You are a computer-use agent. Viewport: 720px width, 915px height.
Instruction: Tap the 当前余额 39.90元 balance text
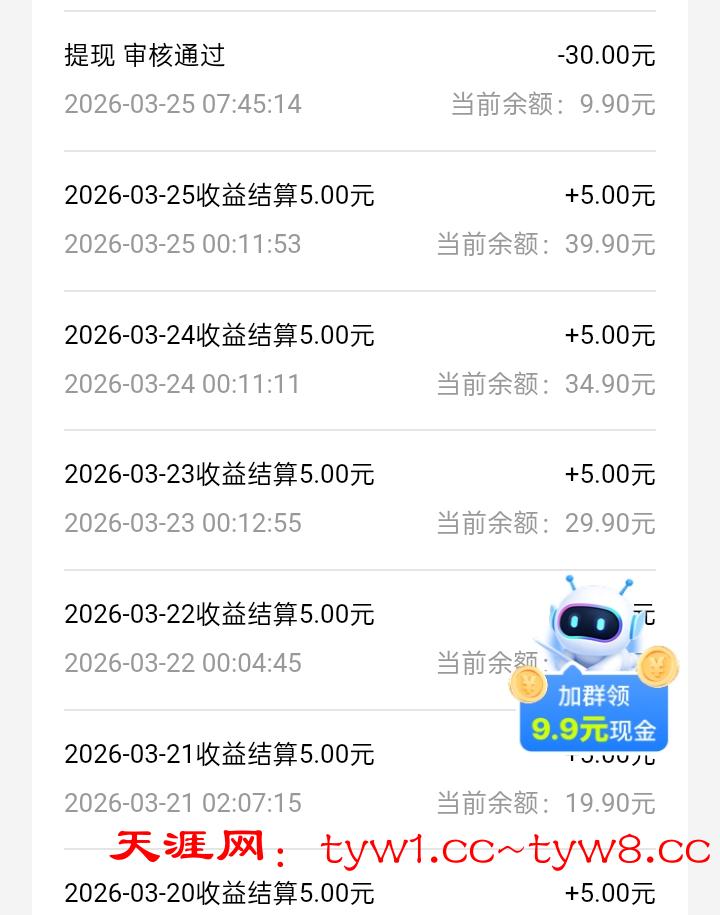(x=548, y=244)
